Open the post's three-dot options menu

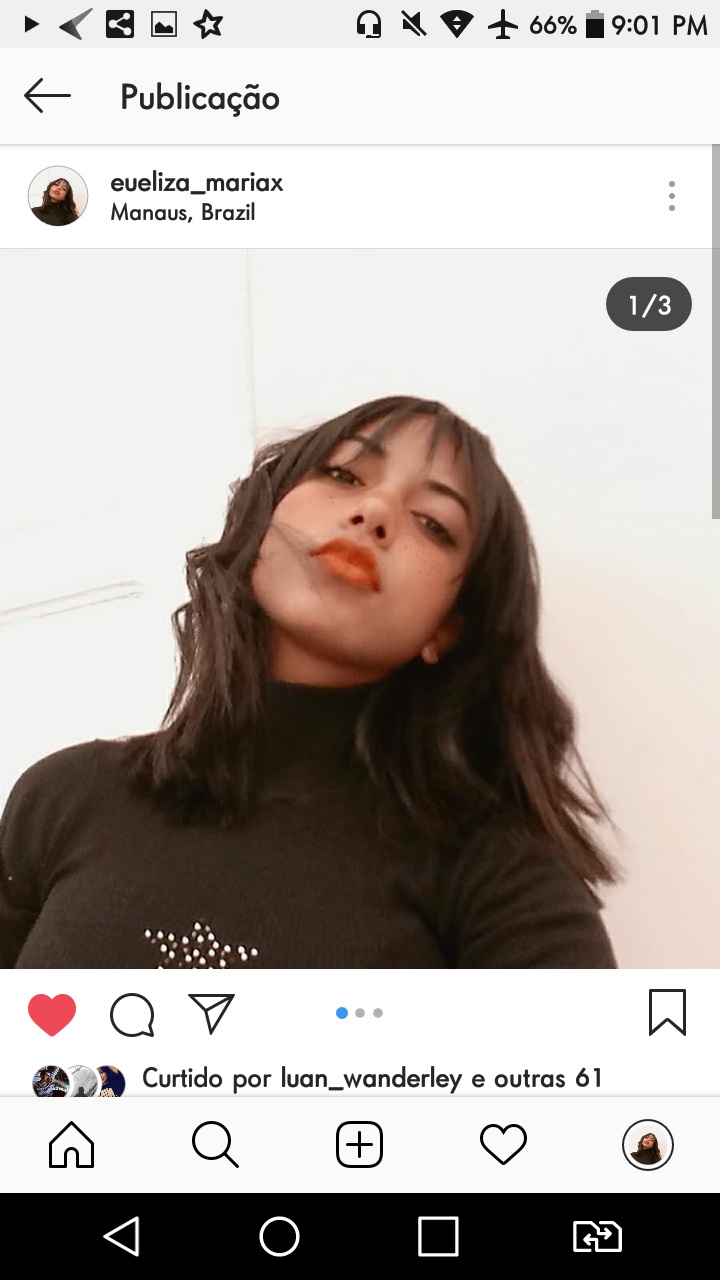671,196
